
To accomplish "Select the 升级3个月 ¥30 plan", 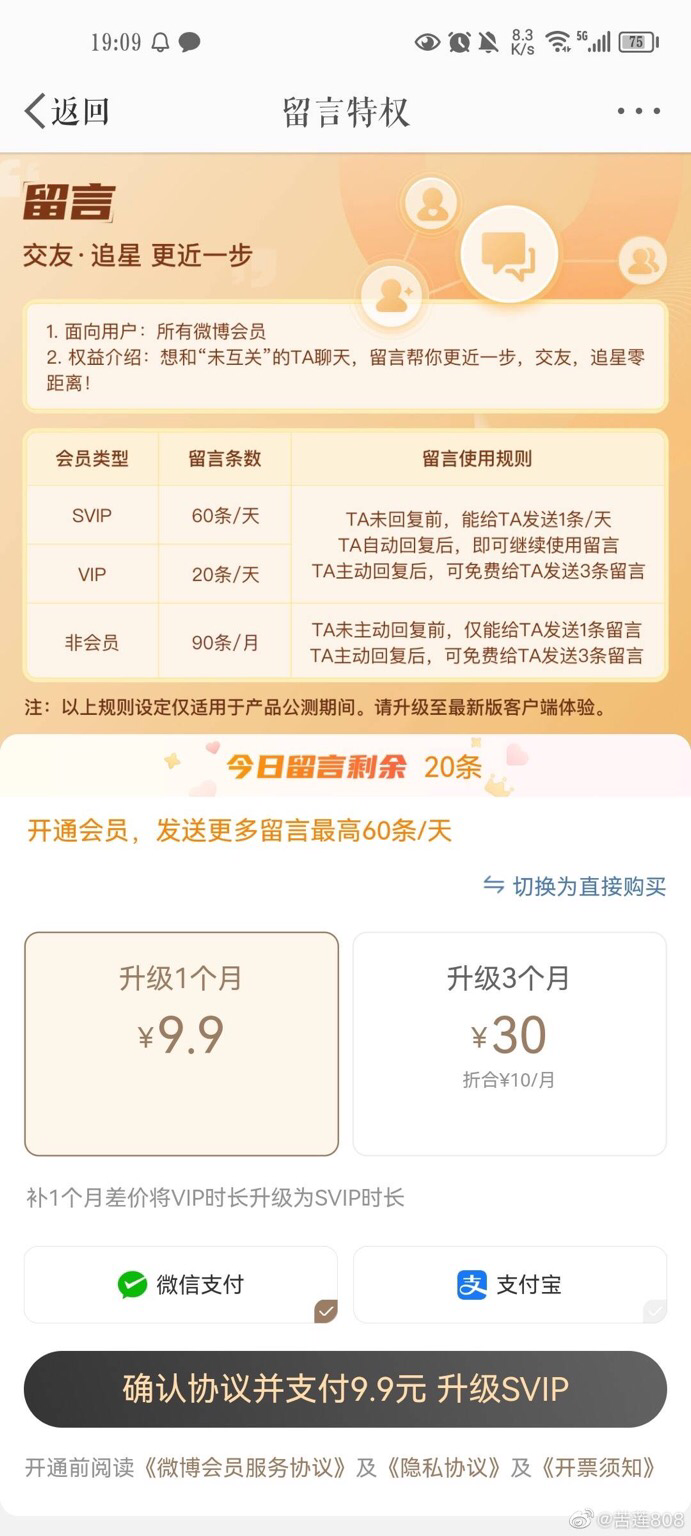I will [509, 1043].
